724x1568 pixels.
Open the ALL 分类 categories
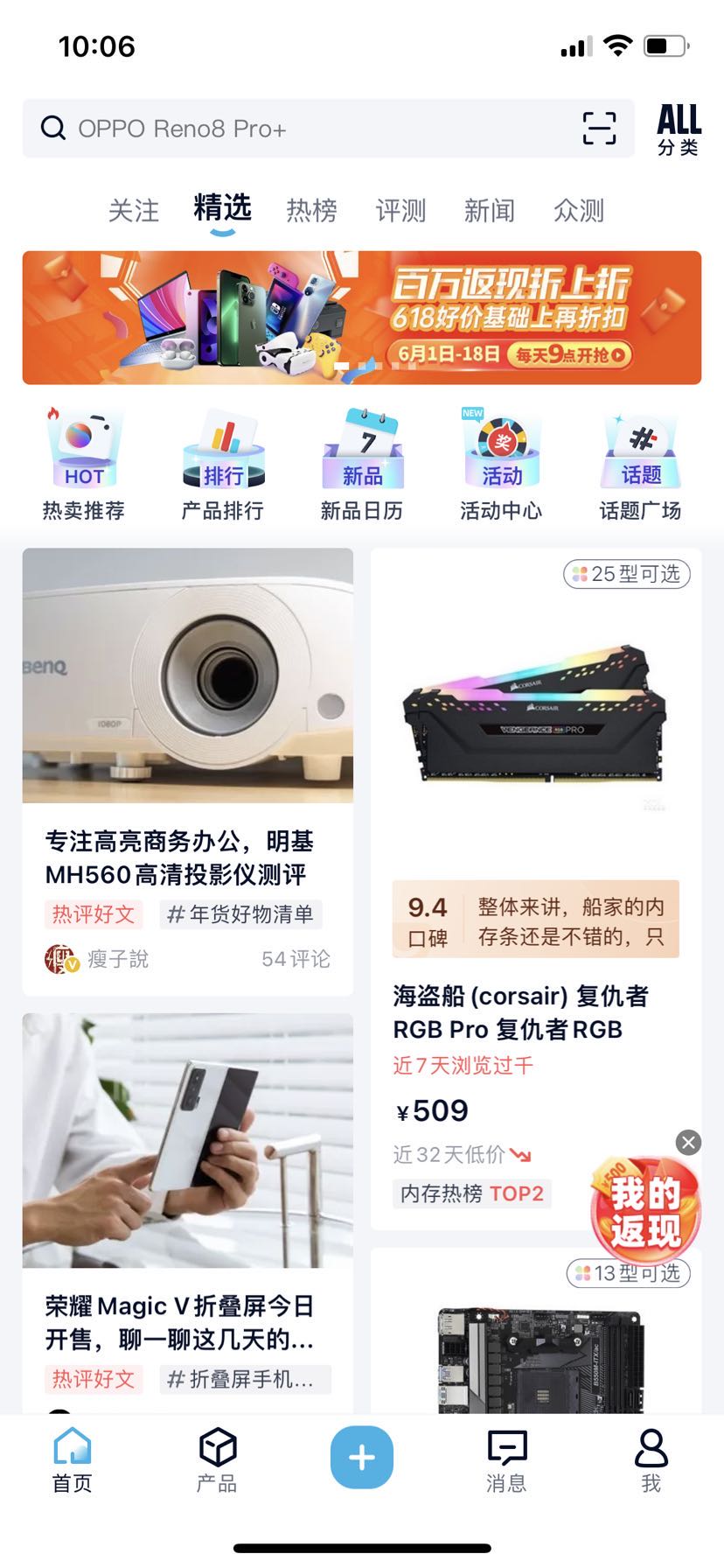679,129
